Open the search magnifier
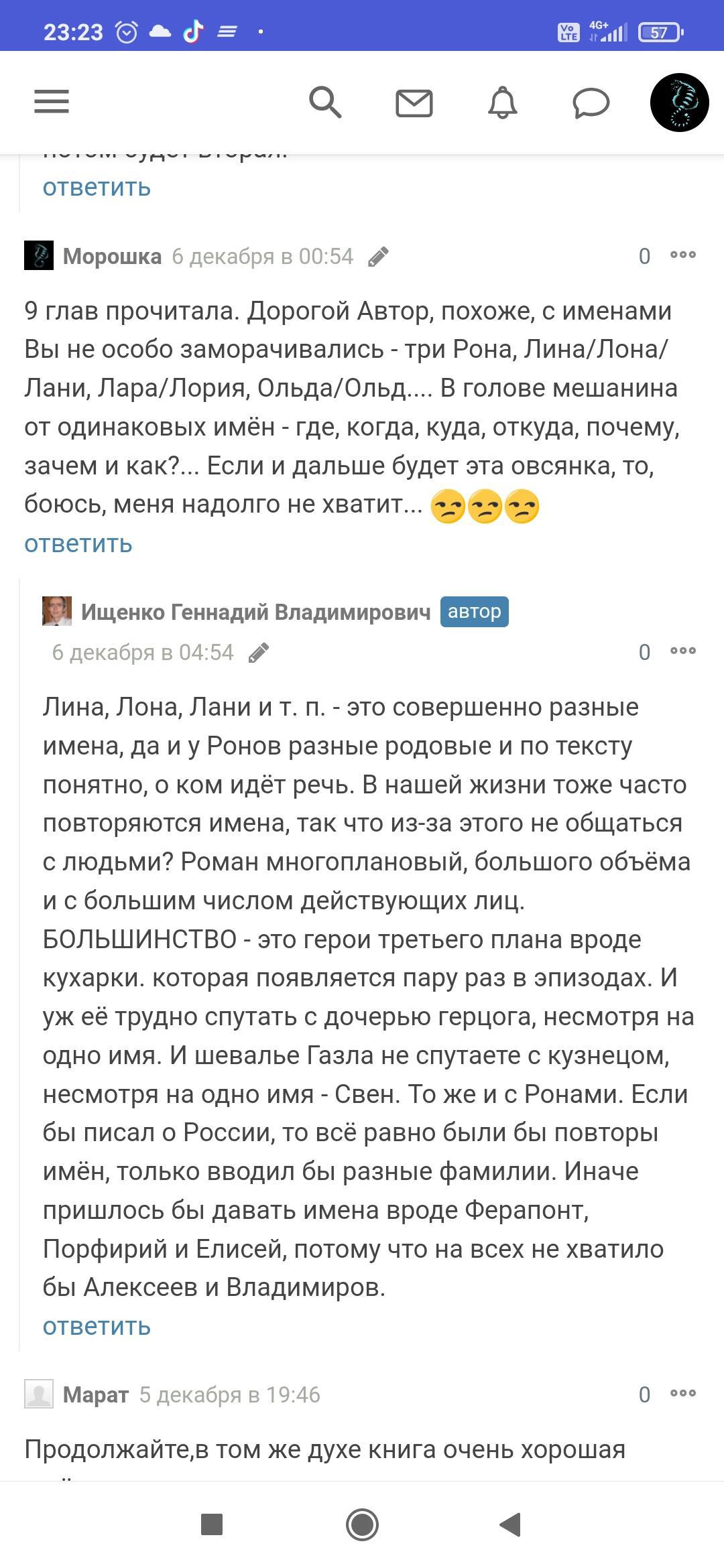 (325, 103)
